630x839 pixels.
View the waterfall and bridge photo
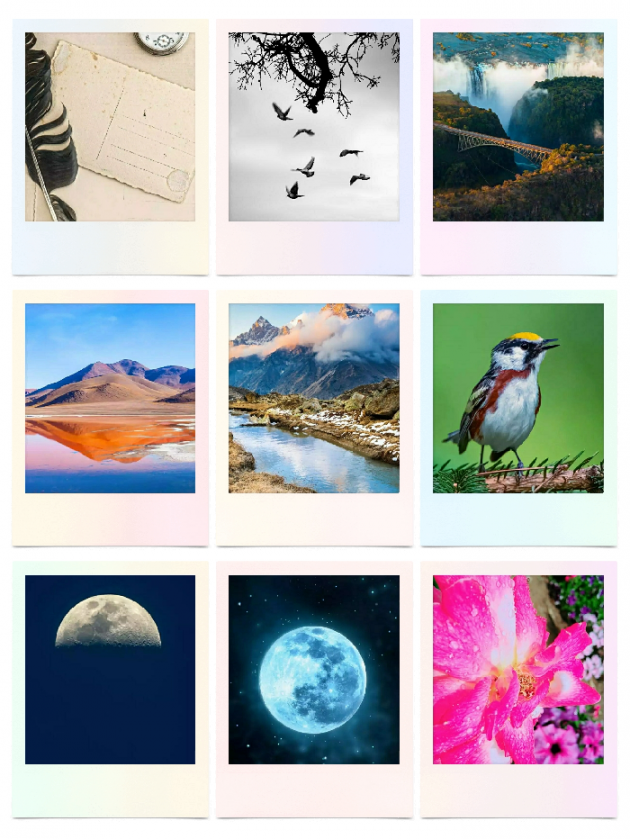click(x=518, y=126)
